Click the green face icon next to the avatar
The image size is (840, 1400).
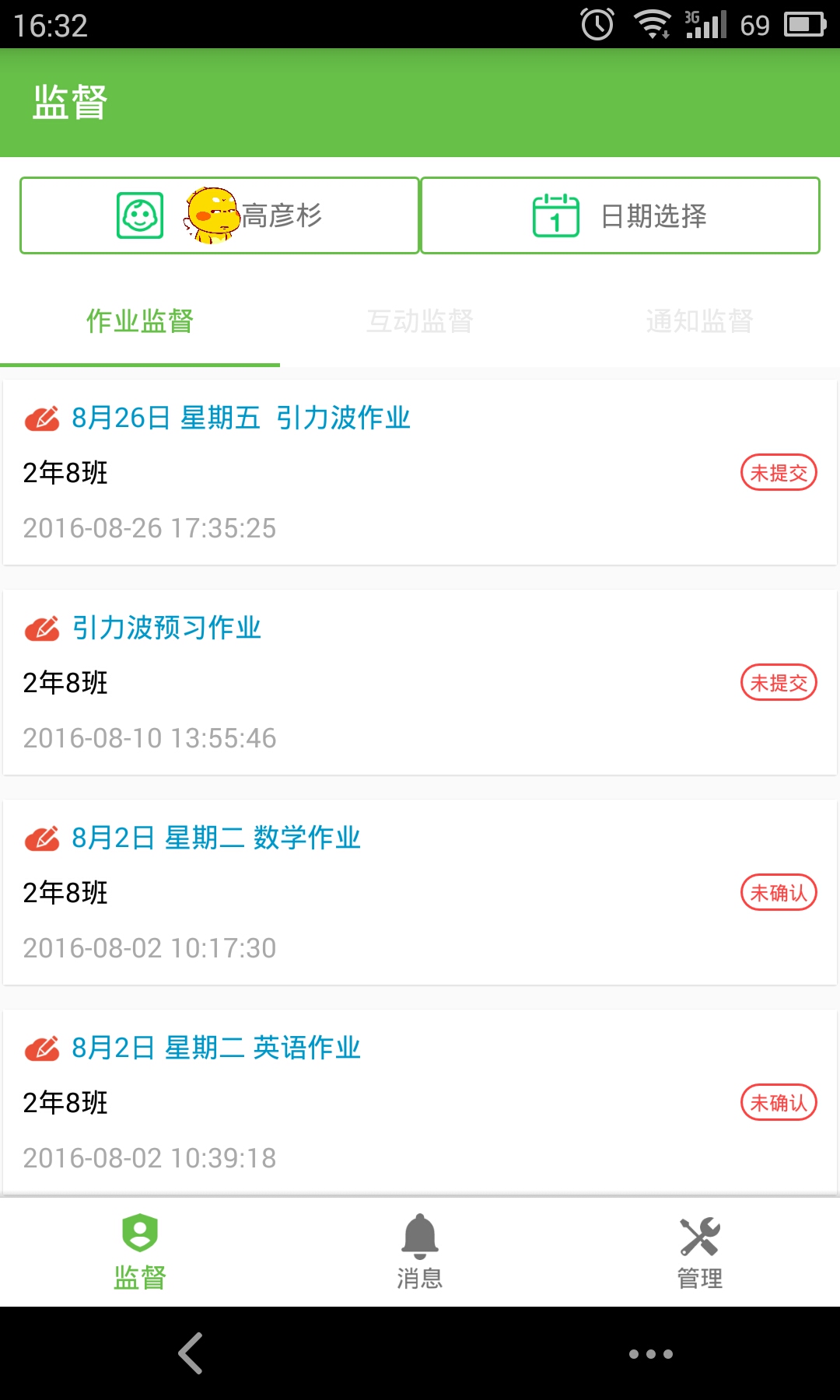click(x=138, y=215)
